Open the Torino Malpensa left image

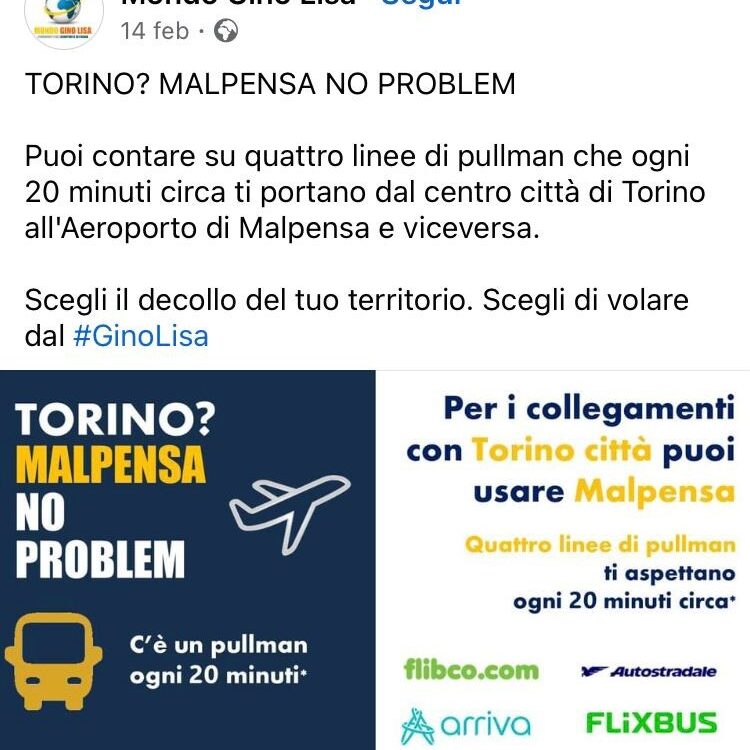point(187,560)
